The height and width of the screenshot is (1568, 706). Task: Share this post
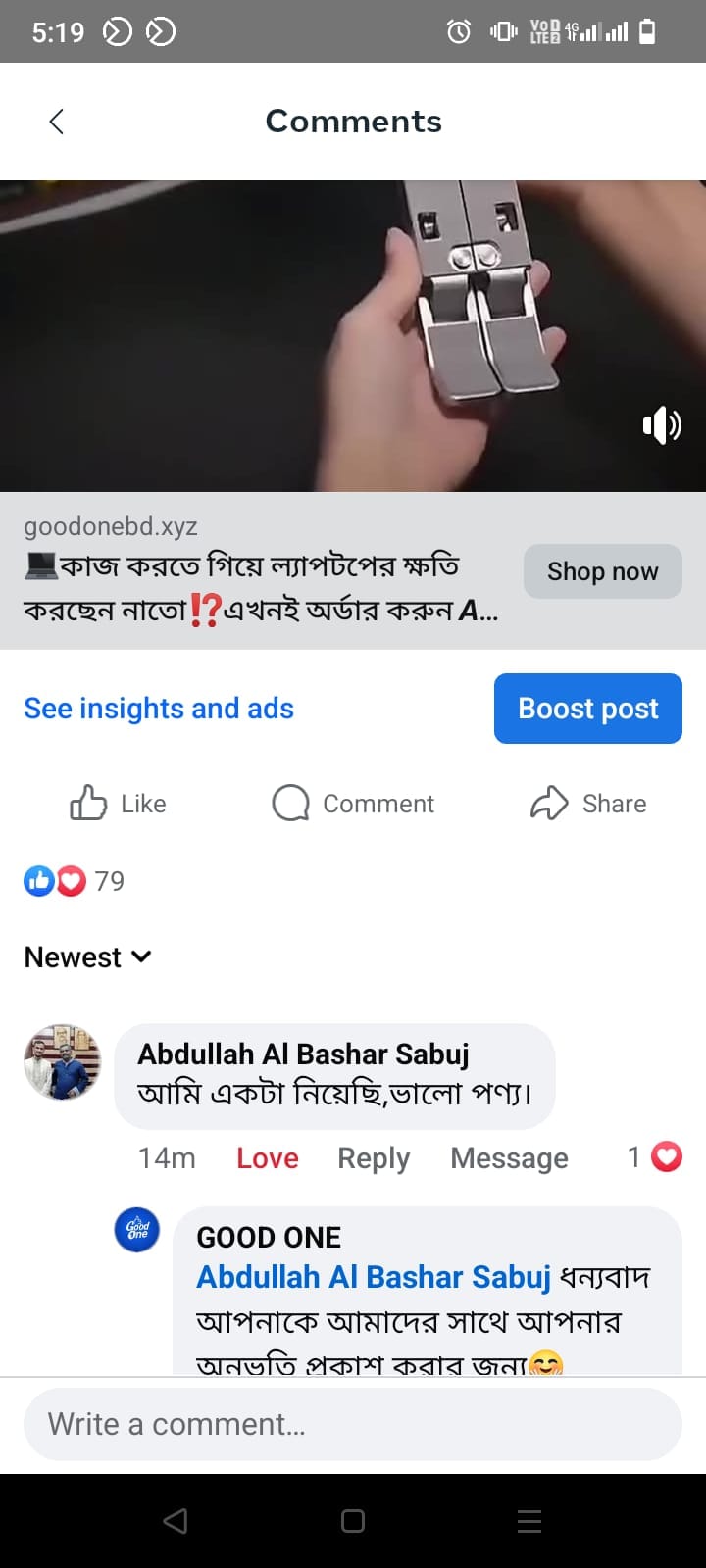point(588,804)
